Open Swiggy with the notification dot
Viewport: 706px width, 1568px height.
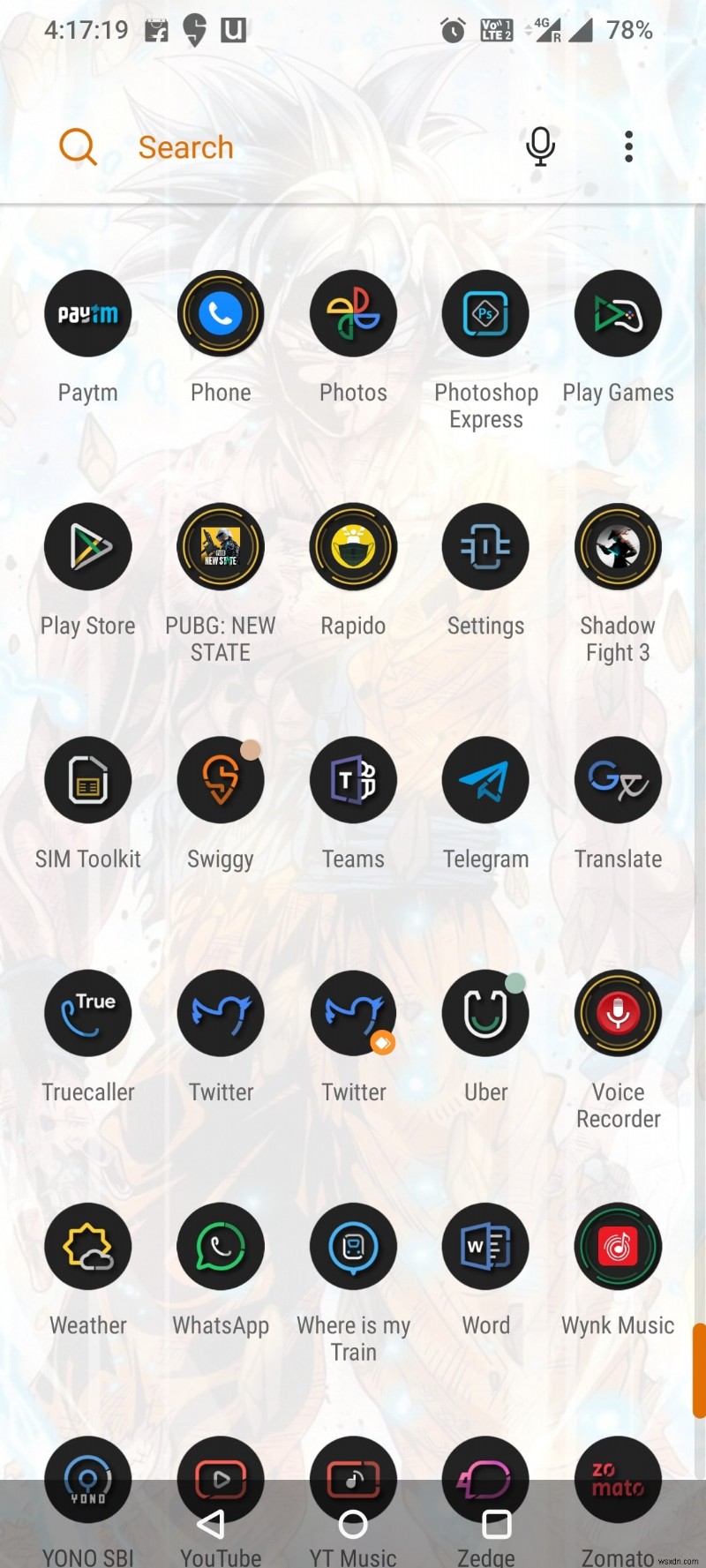point(221,779)
